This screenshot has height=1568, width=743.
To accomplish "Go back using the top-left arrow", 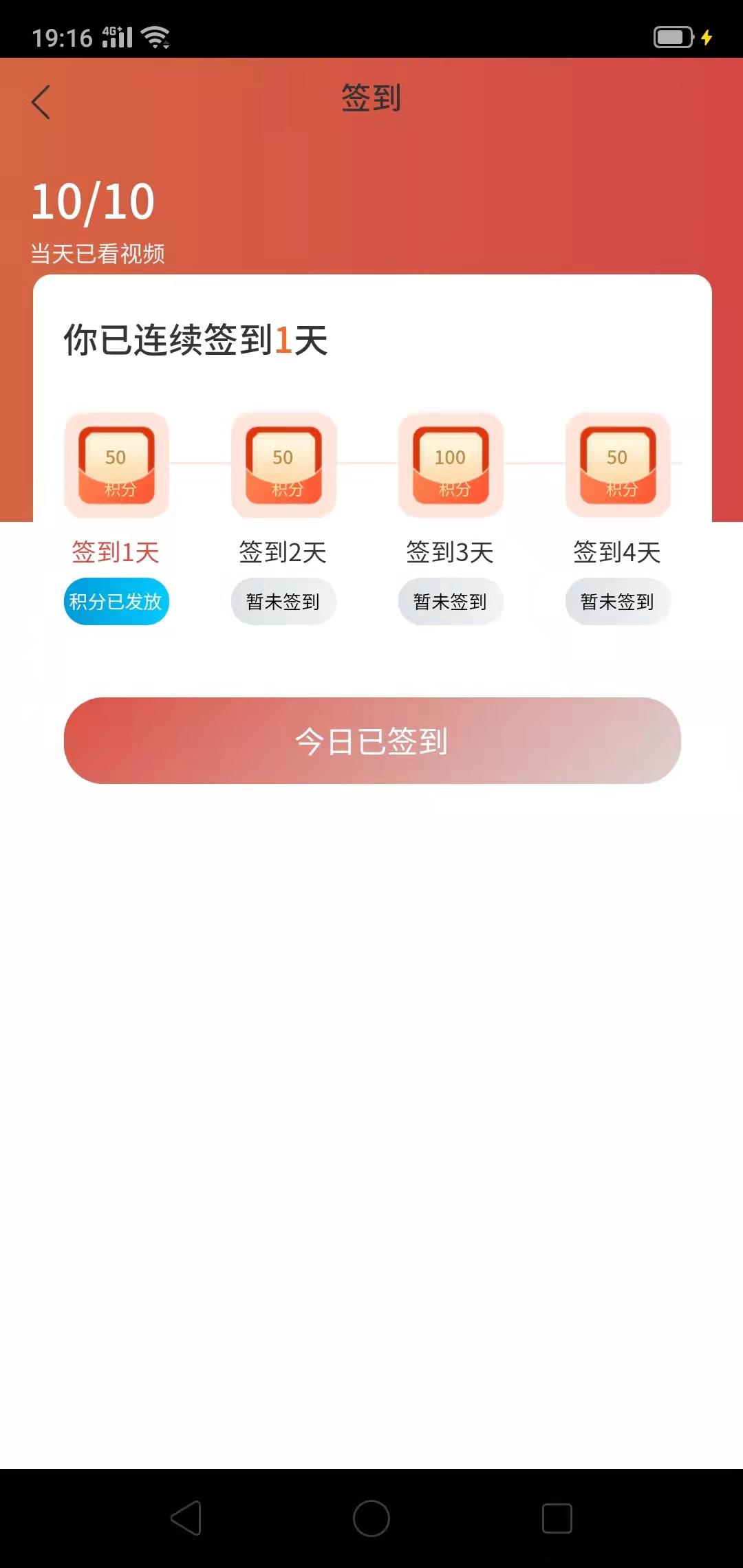I will (x=41, y=102).
